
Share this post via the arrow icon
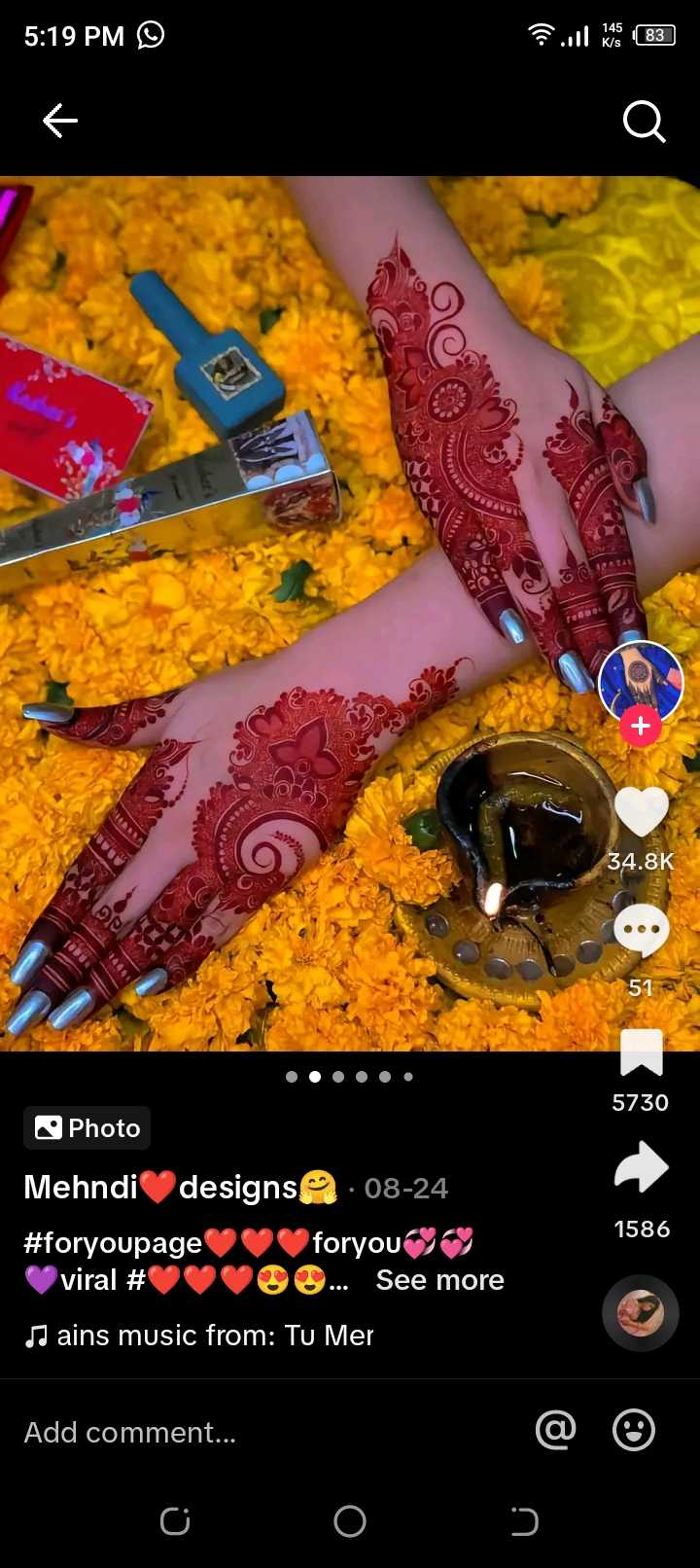tap(642, 1168)
